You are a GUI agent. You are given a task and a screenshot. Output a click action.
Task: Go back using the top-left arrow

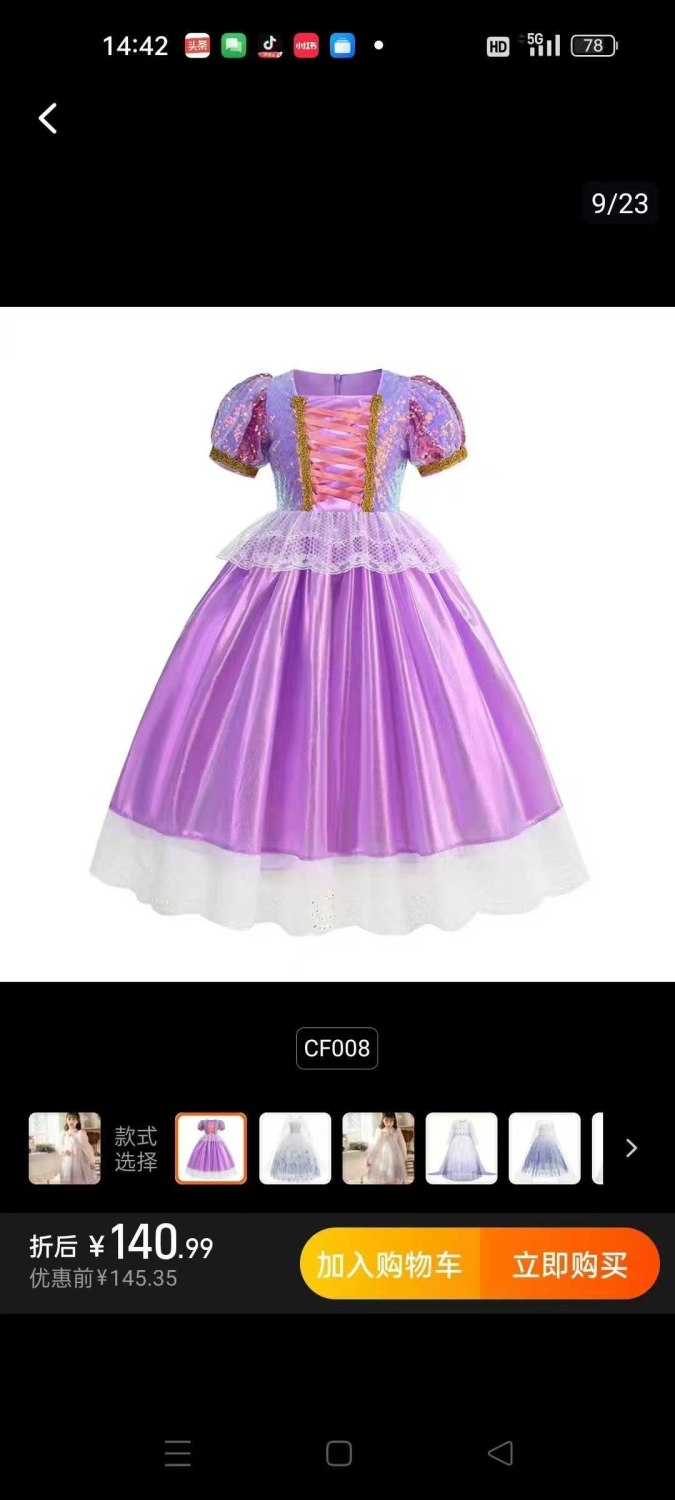(47, 118)
